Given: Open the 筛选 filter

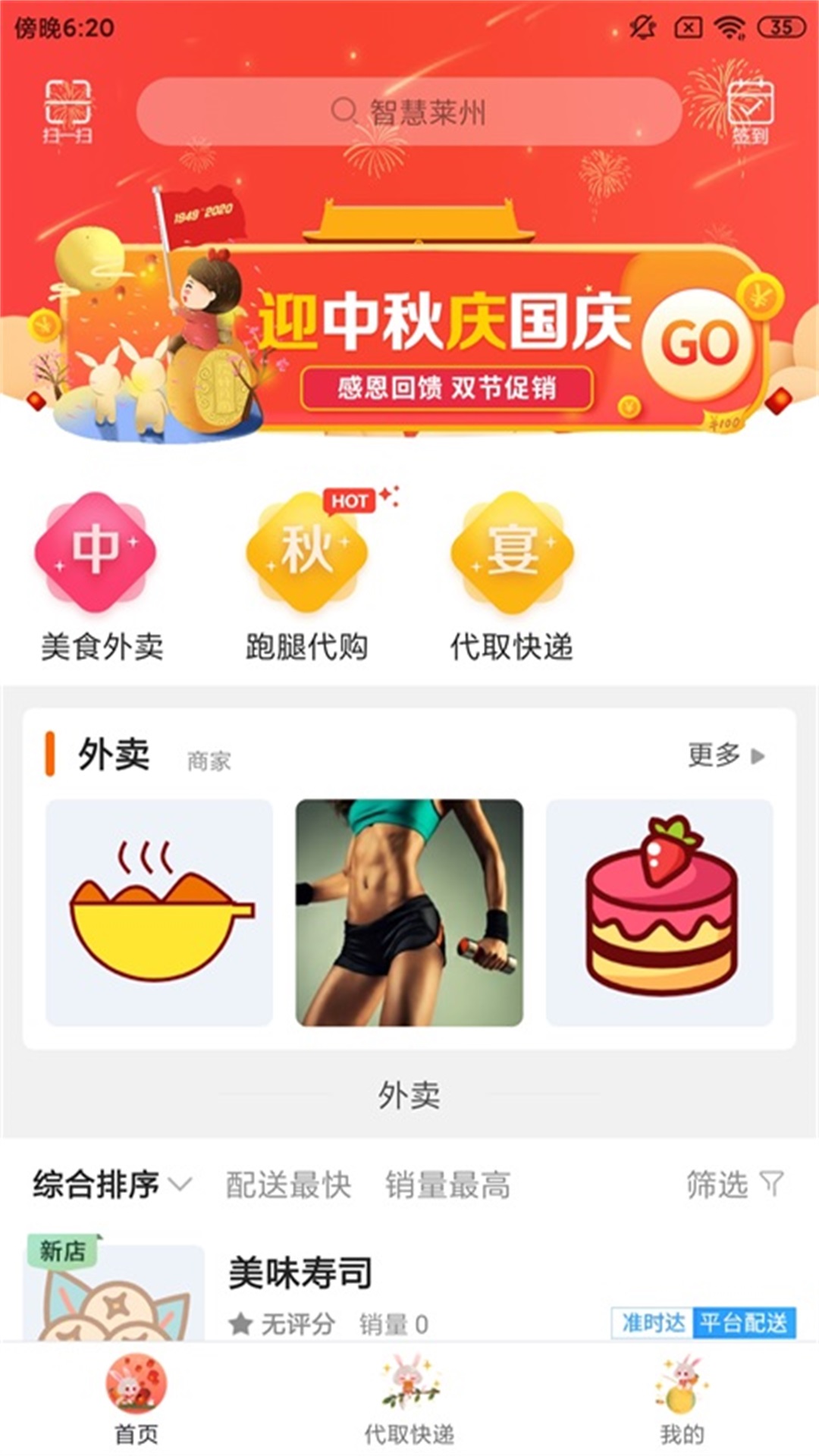Looking at the screenshot, I should [x=733, y=1185].
